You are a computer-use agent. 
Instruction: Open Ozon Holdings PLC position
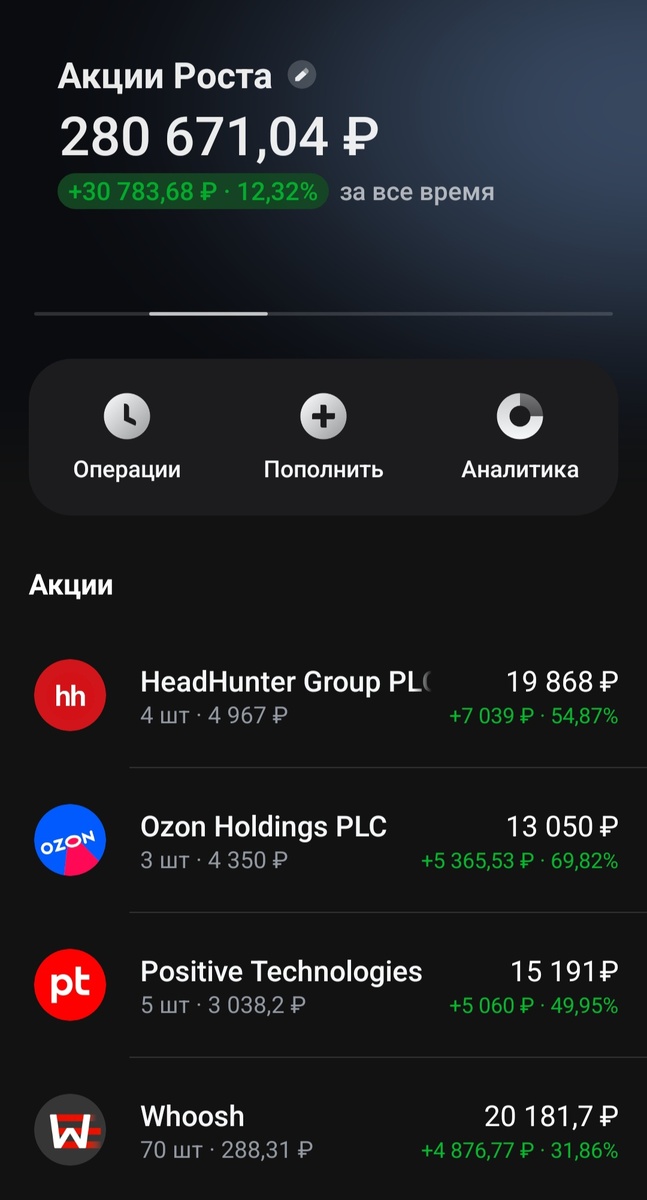(324, 841)
